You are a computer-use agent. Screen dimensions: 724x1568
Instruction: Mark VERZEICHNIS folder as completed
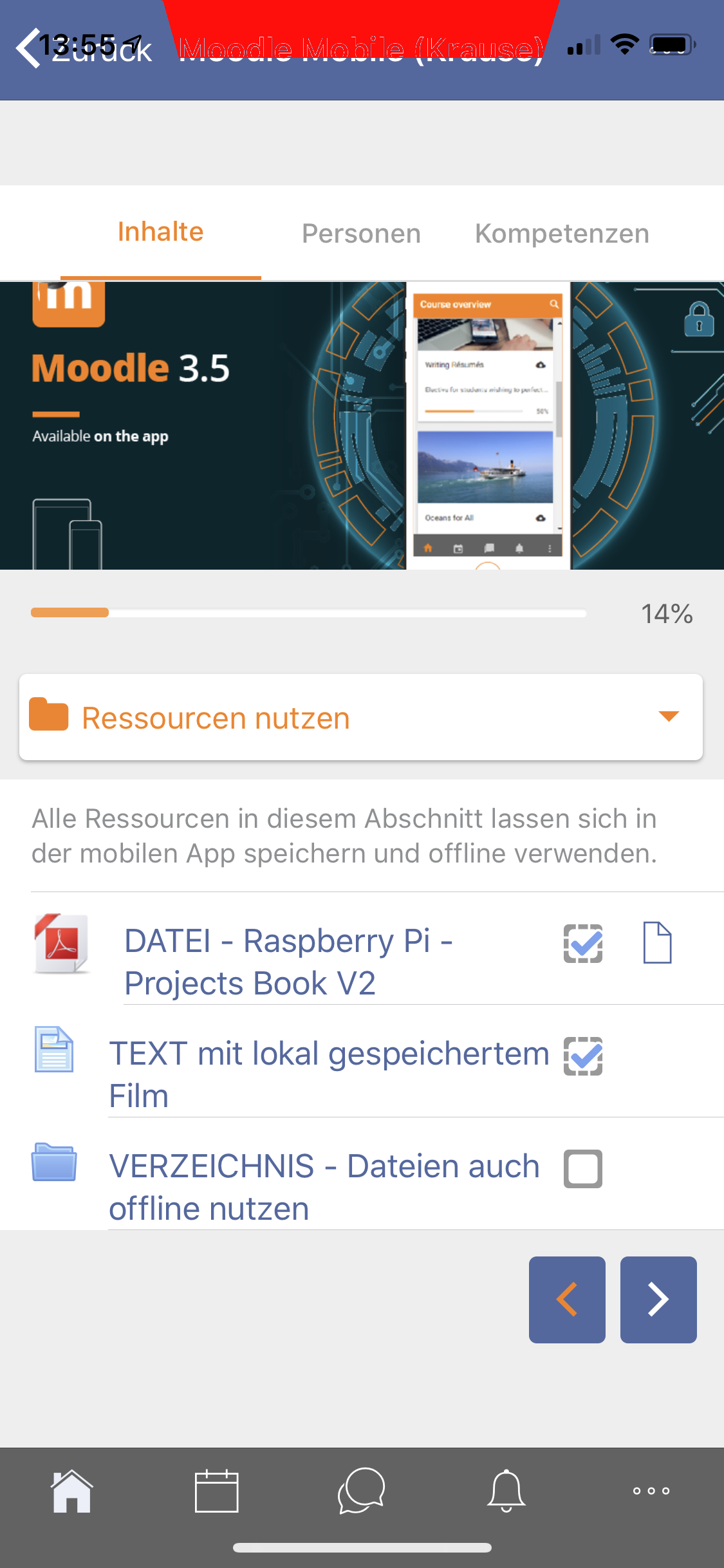583,1169
